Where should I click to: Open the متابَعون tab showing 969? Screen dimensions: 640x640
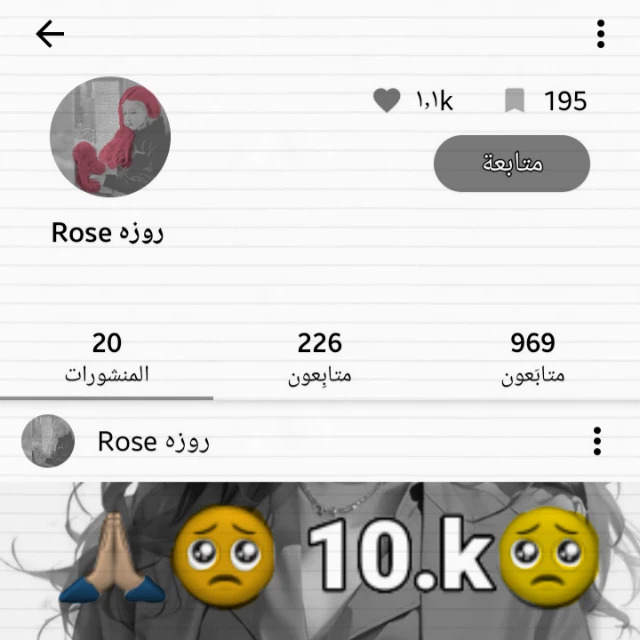(x=533, y=358)
